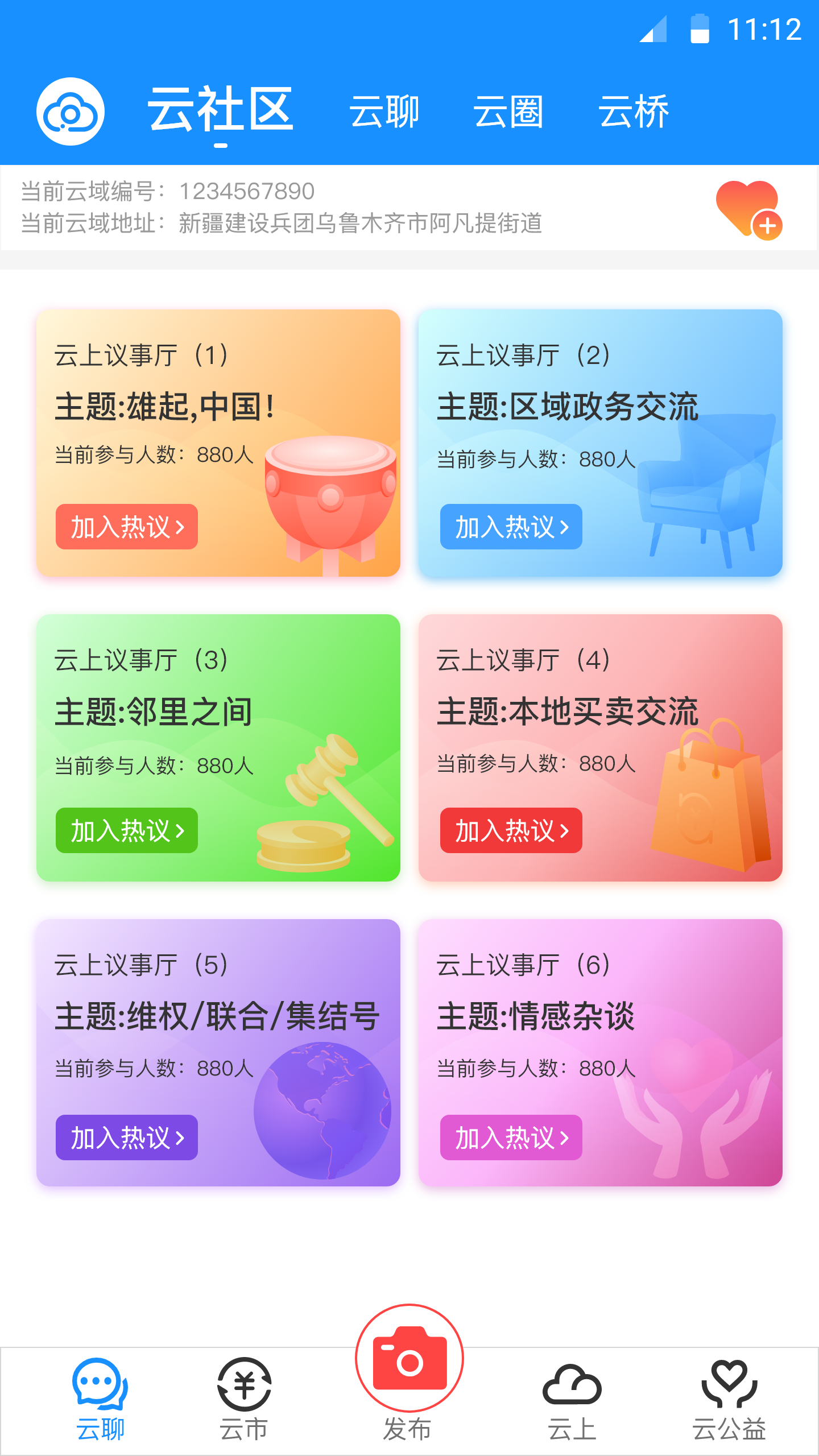Tap 加入热议 on 区域政务交流 card
Viewport: 819px width, 1456px height.
[x=510, y=528]
